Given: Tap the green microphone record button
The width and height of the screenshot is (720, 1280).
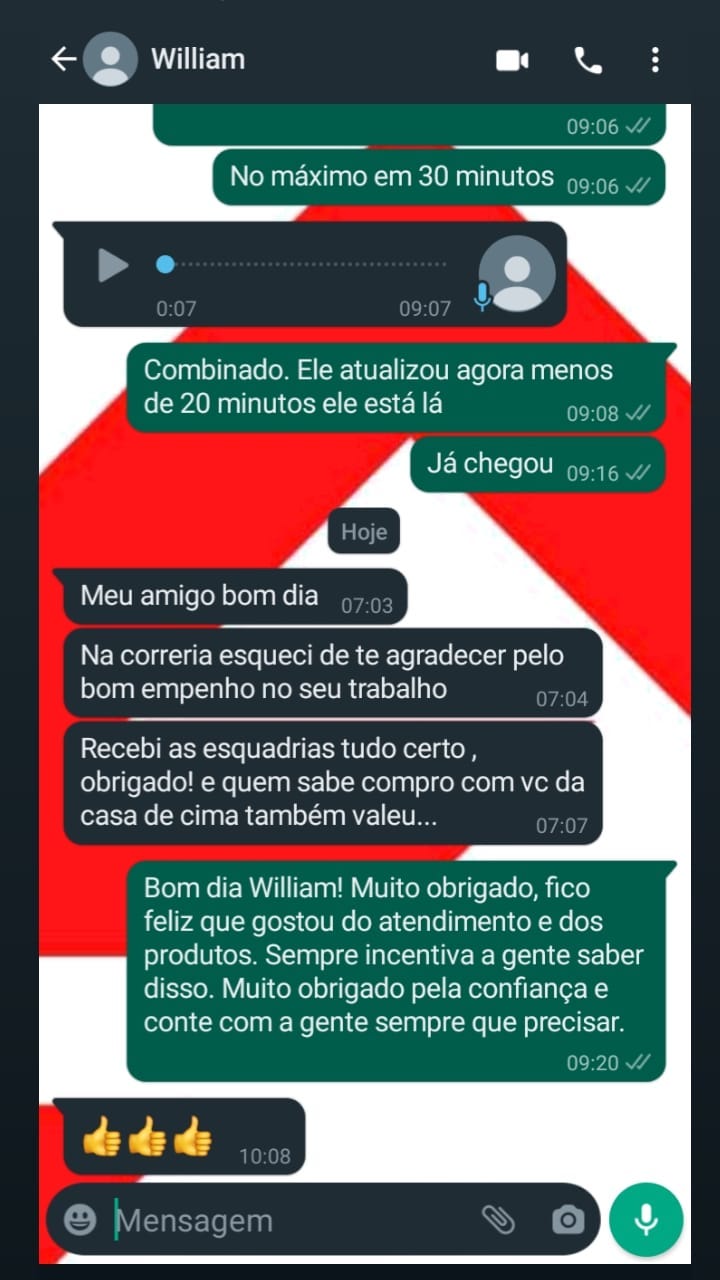Looking at the screenshot, I should [646, 1219].
